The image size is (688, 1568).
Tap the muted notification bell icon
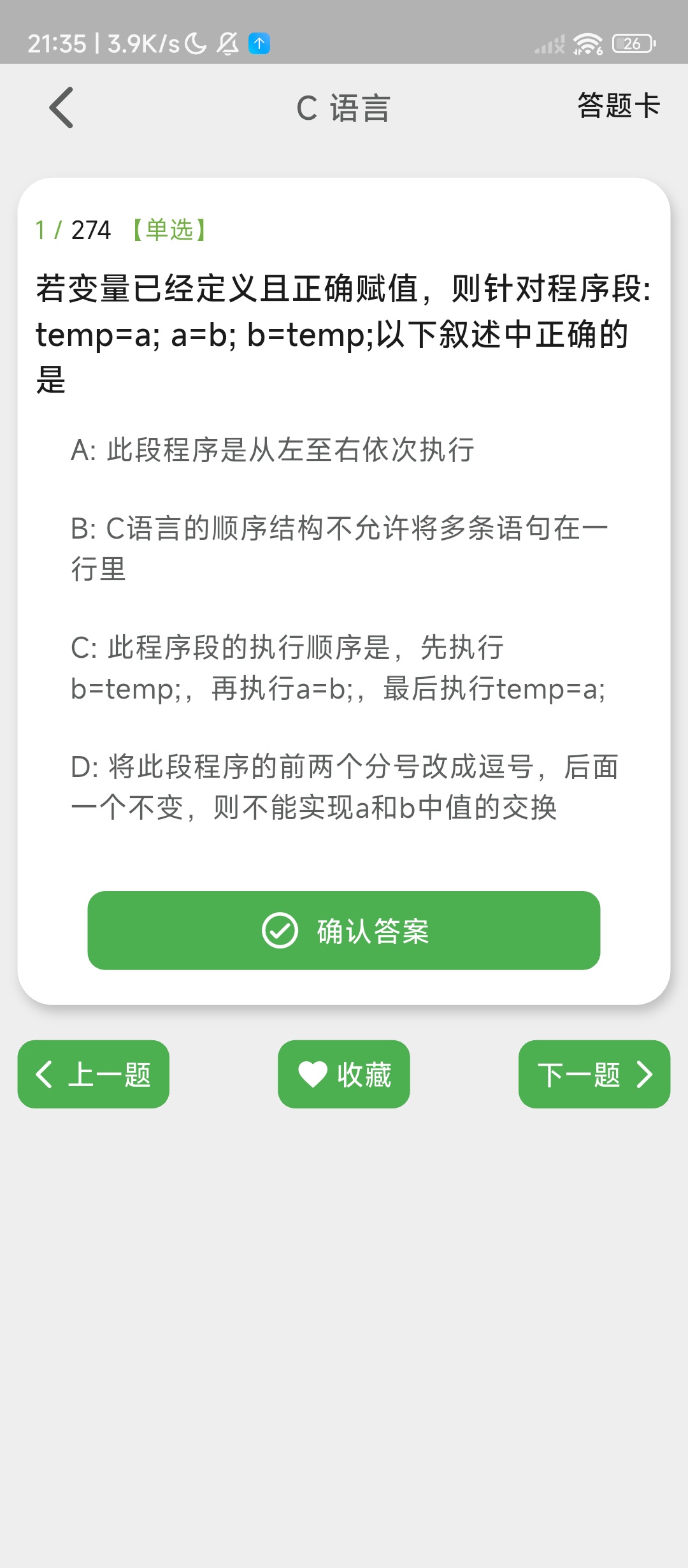[x=227, y=43]
